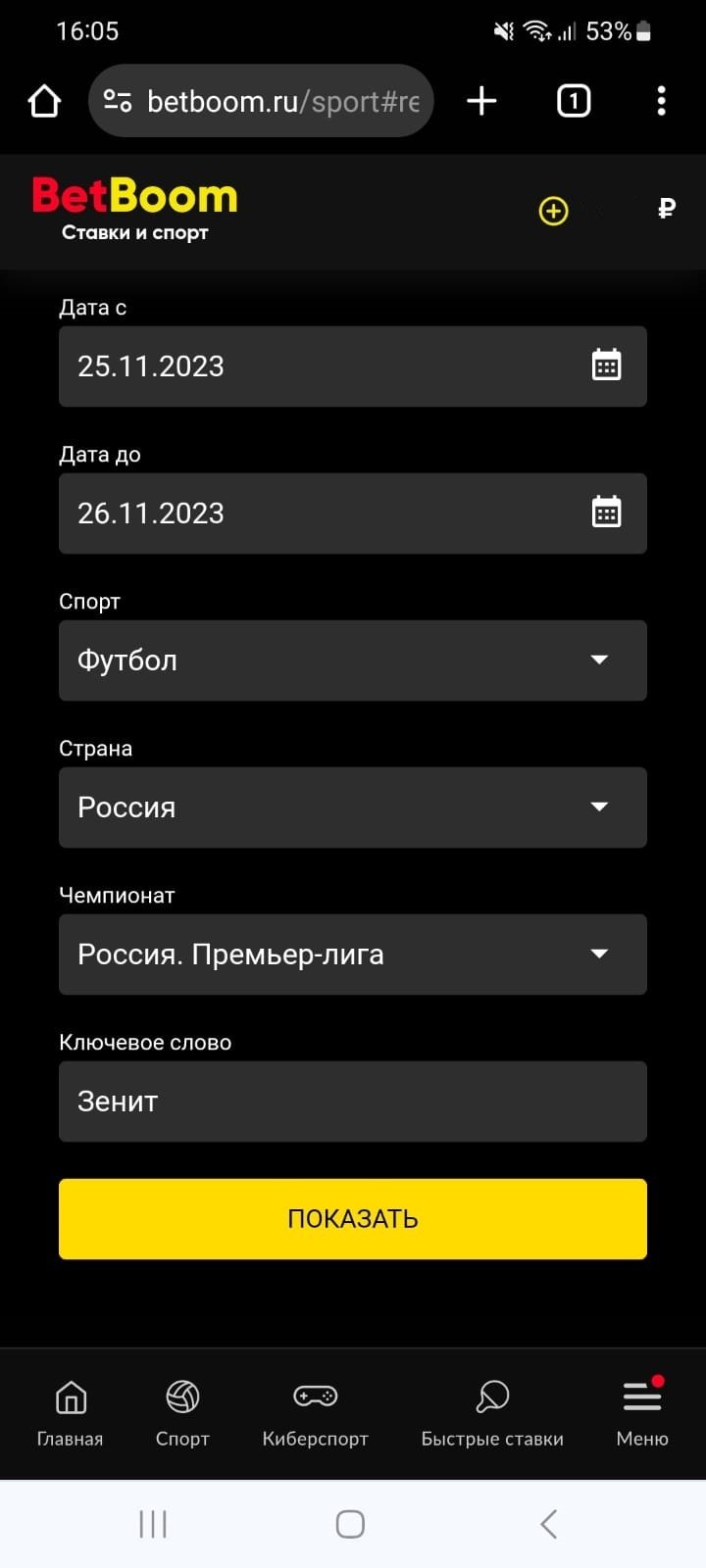Go to the Главная tab

coord(70,1412)
